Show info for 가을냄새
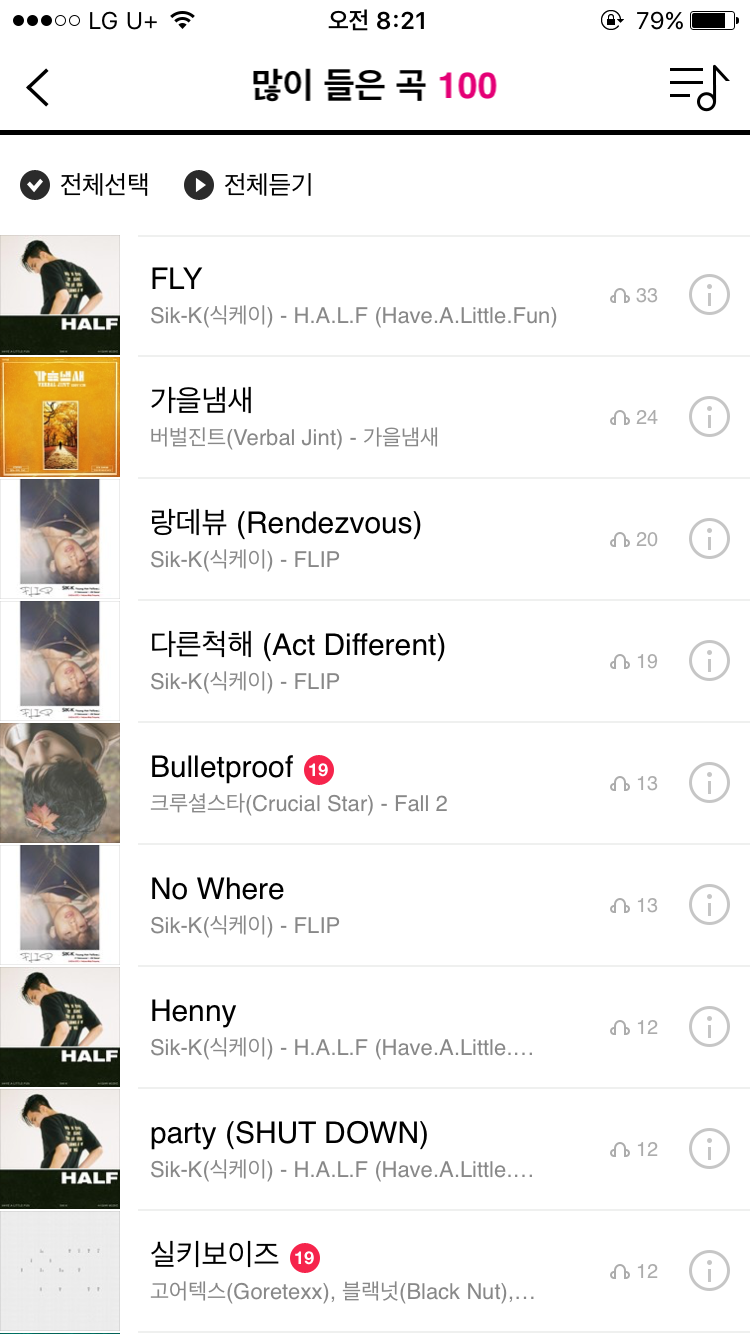The width and height of the screenshot is (750, 1334). [x=709, y=417]
